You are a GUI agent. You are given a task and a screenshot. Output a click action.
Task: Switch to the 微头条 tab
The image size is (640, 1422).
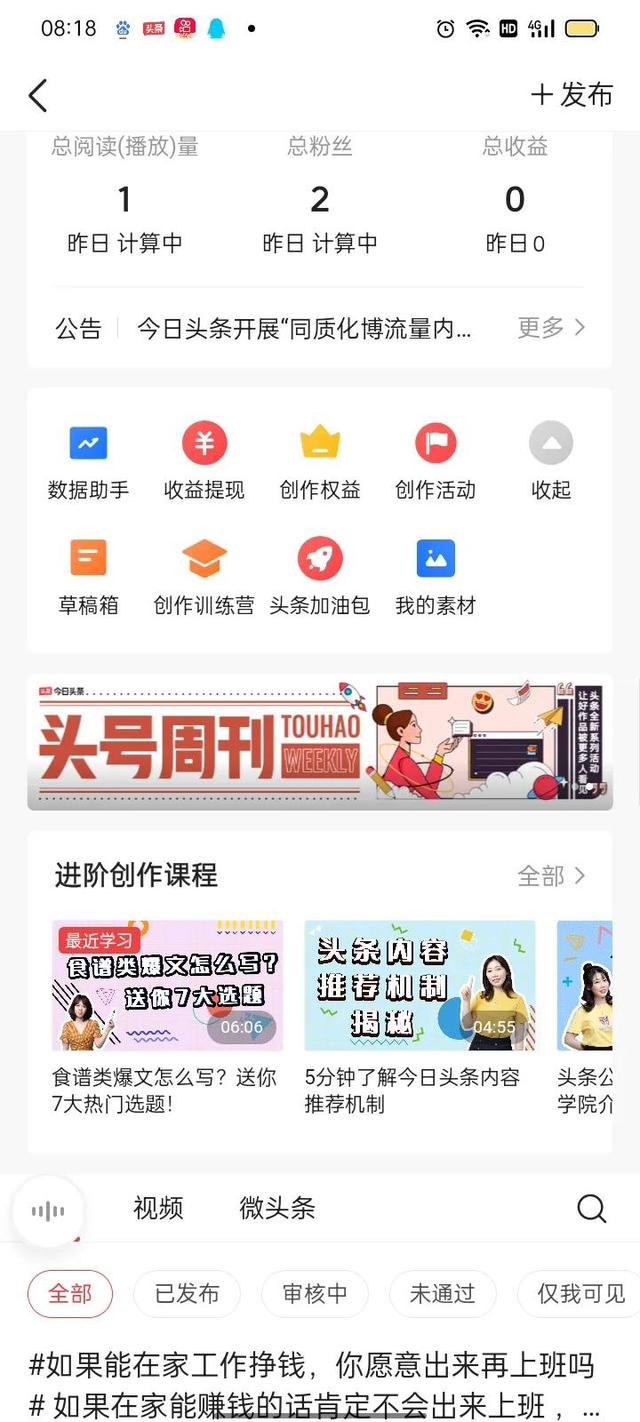point(277,1208)
